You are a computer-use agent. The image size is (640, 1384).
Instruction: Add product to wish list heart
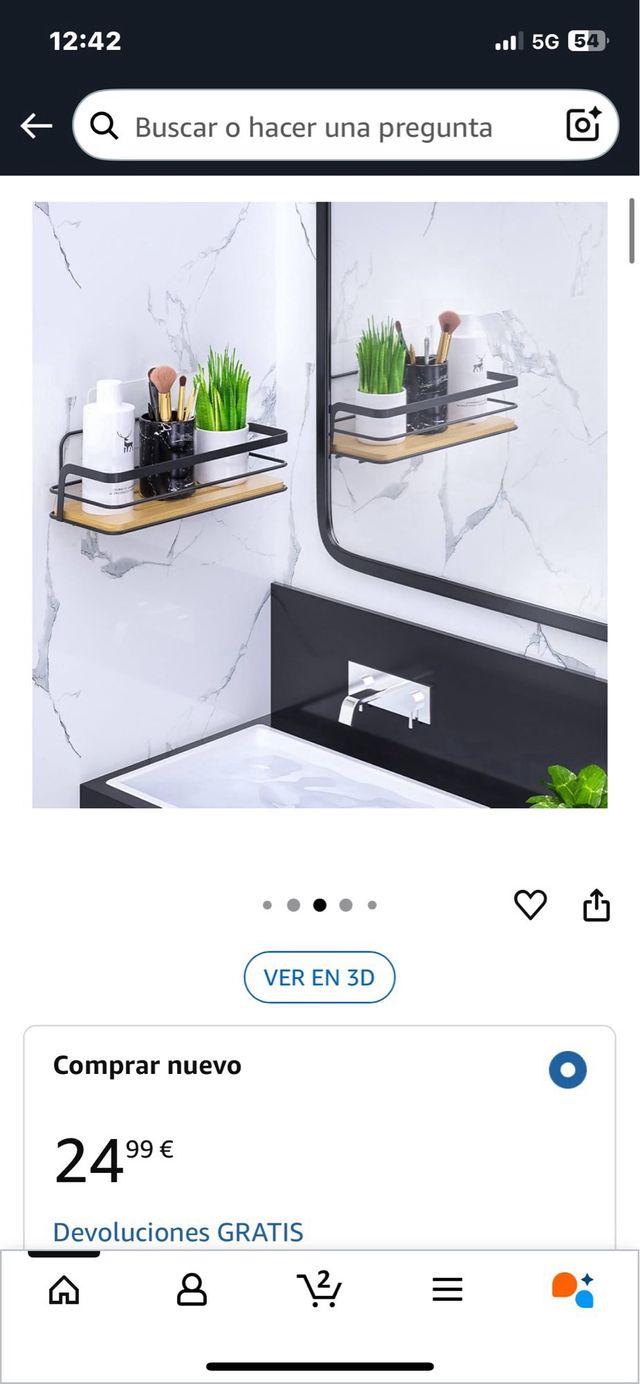click(x=530, y=905)
